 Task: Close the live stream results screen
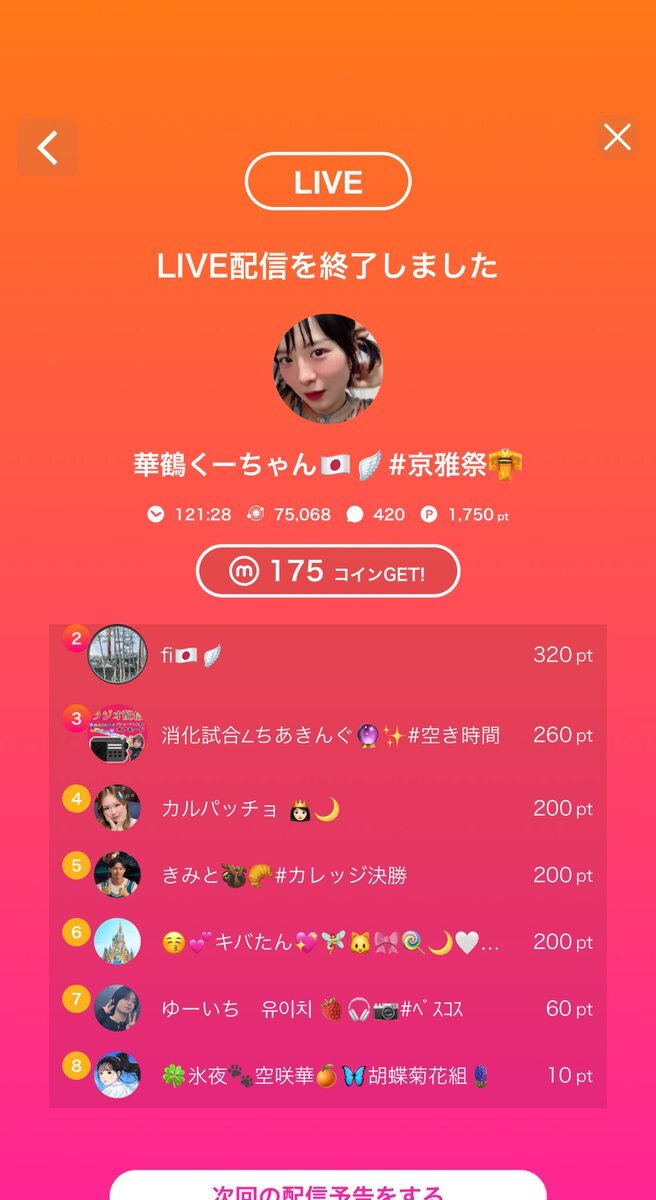tap(617, 137)
